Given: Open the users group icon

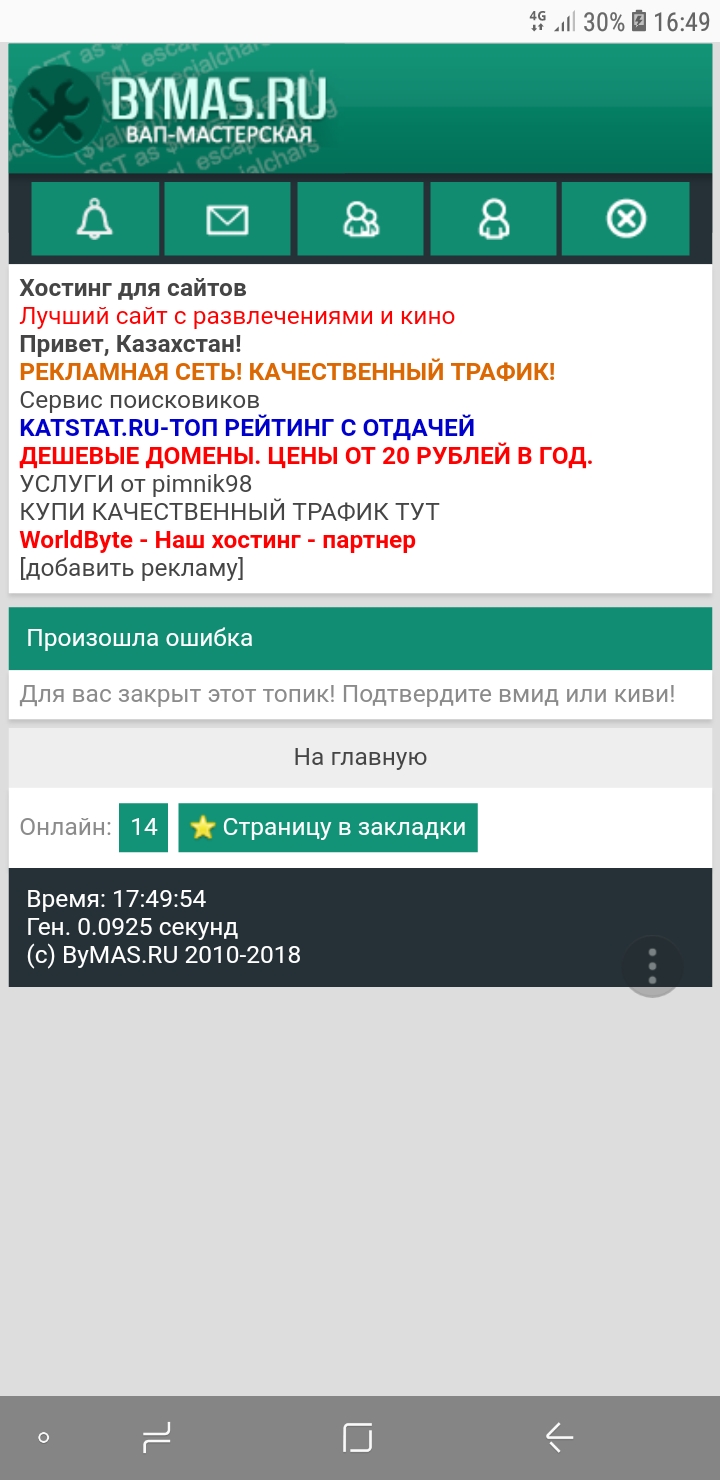Looking at the screenshot, I should [x=361, y=218].
